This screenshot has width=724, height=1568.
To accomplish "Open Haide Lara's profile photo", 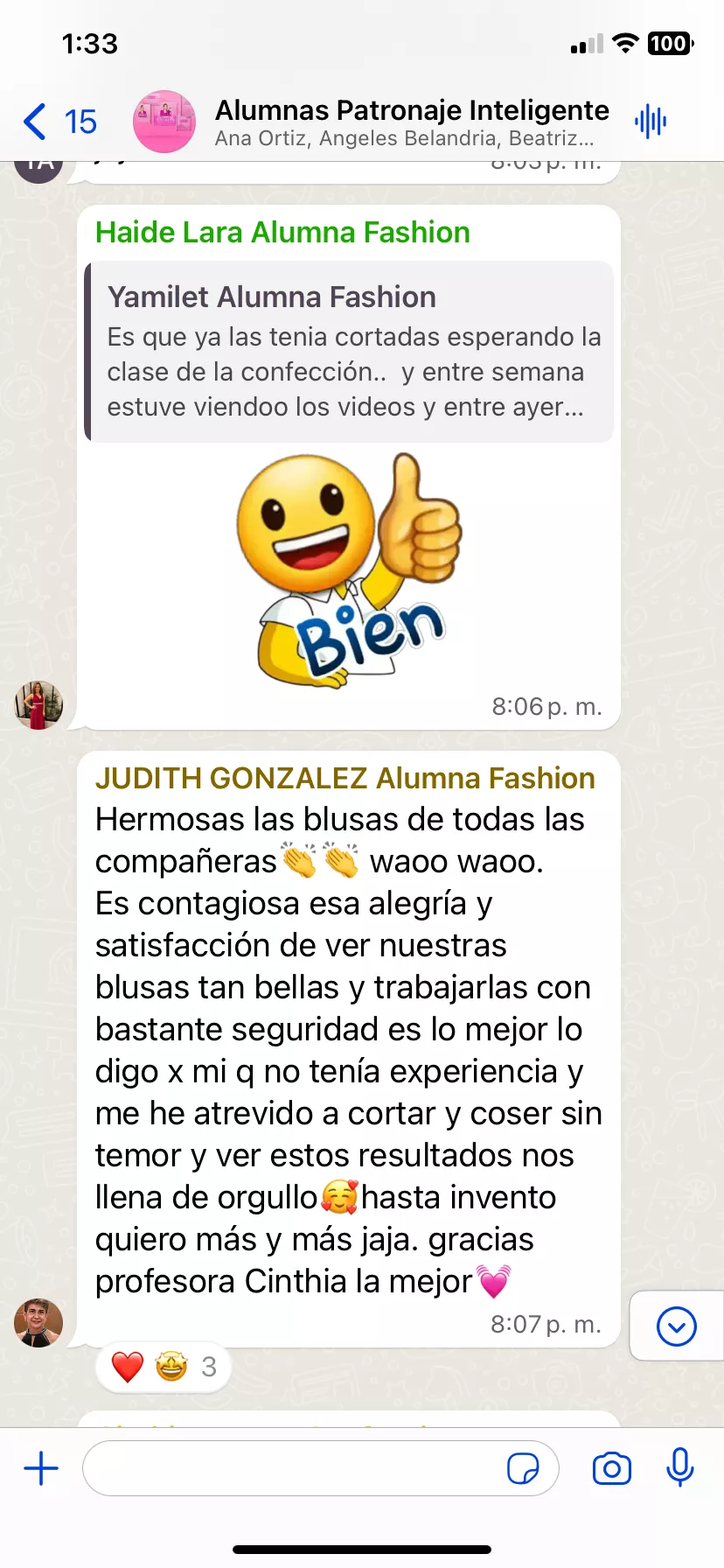I will tap(38, 705).
